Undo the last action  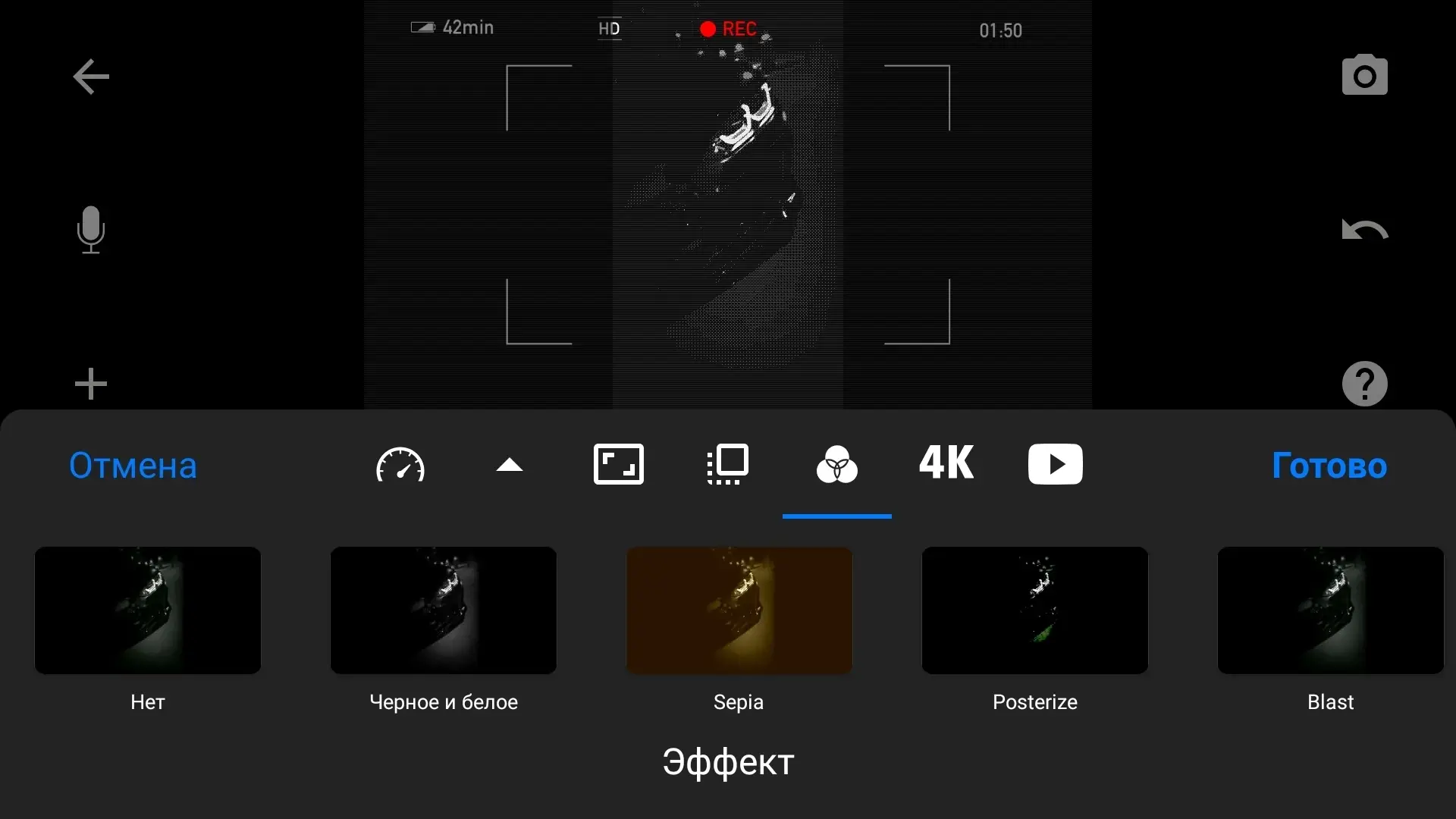[x=1364, y=230]
